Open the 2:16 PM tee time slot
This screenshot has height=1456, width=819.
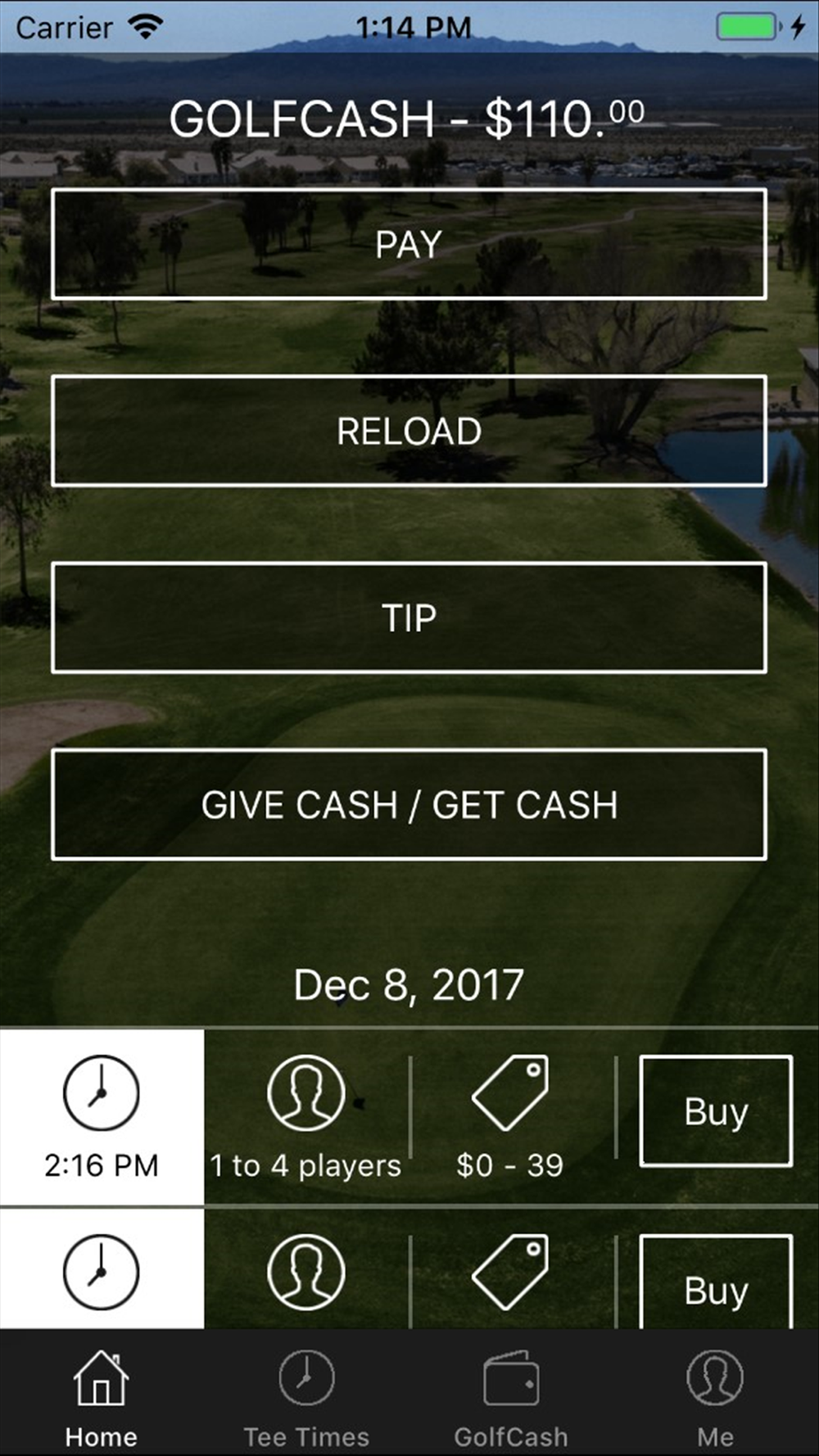point(102,1118)
